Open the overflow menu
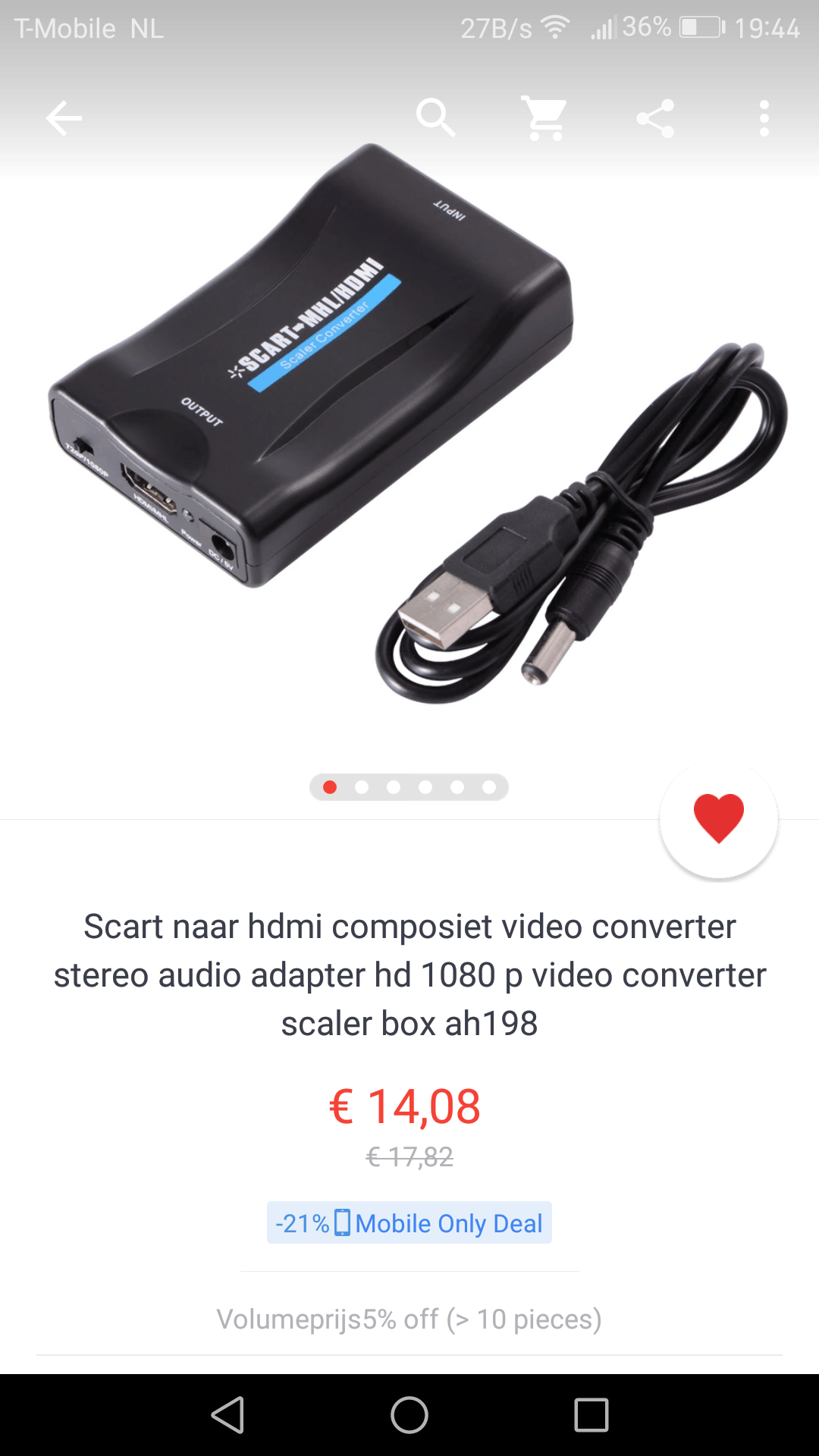819x1456 pixels. (764, 118)
